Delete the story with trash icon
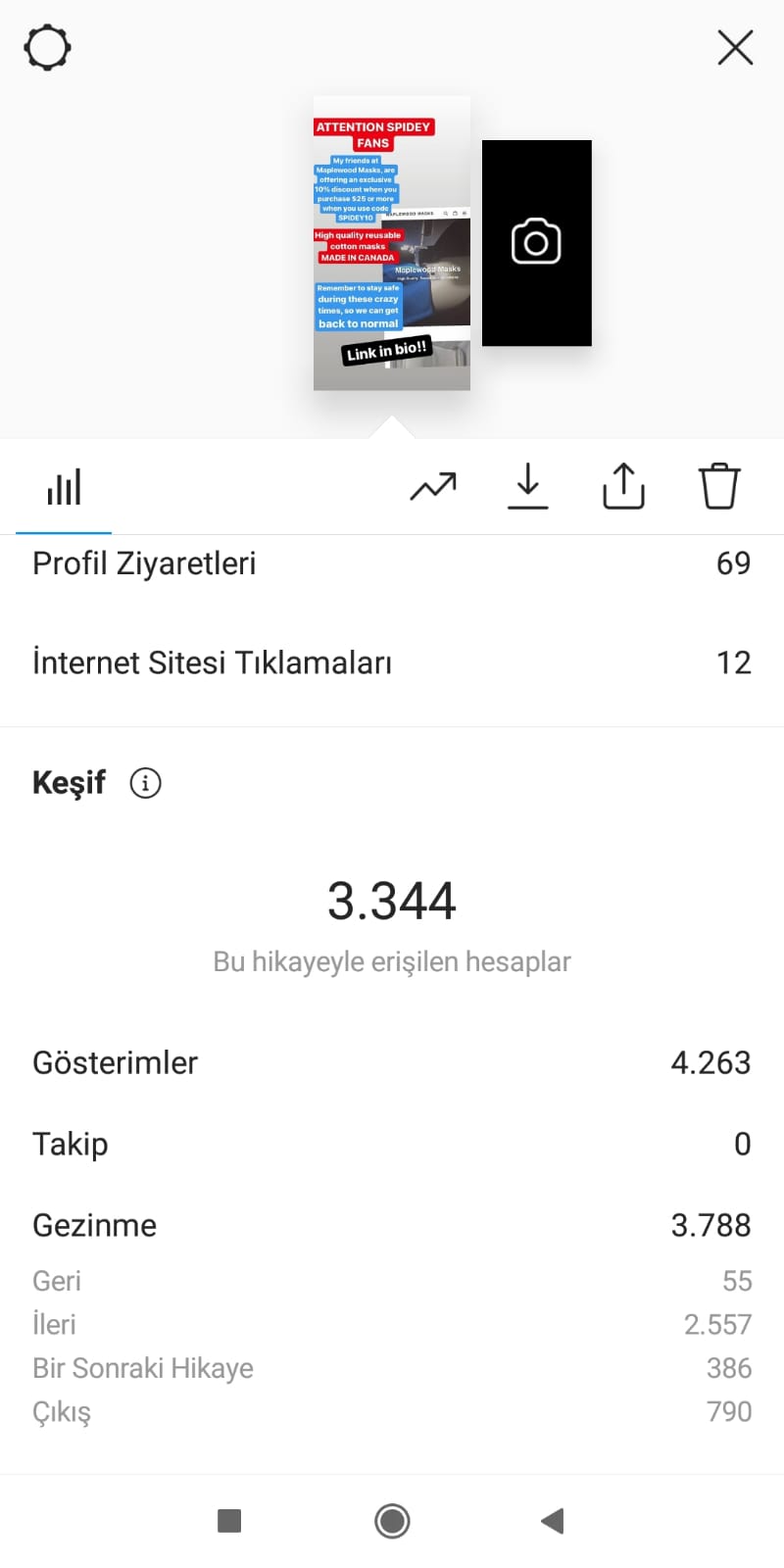 pos(718,486)
